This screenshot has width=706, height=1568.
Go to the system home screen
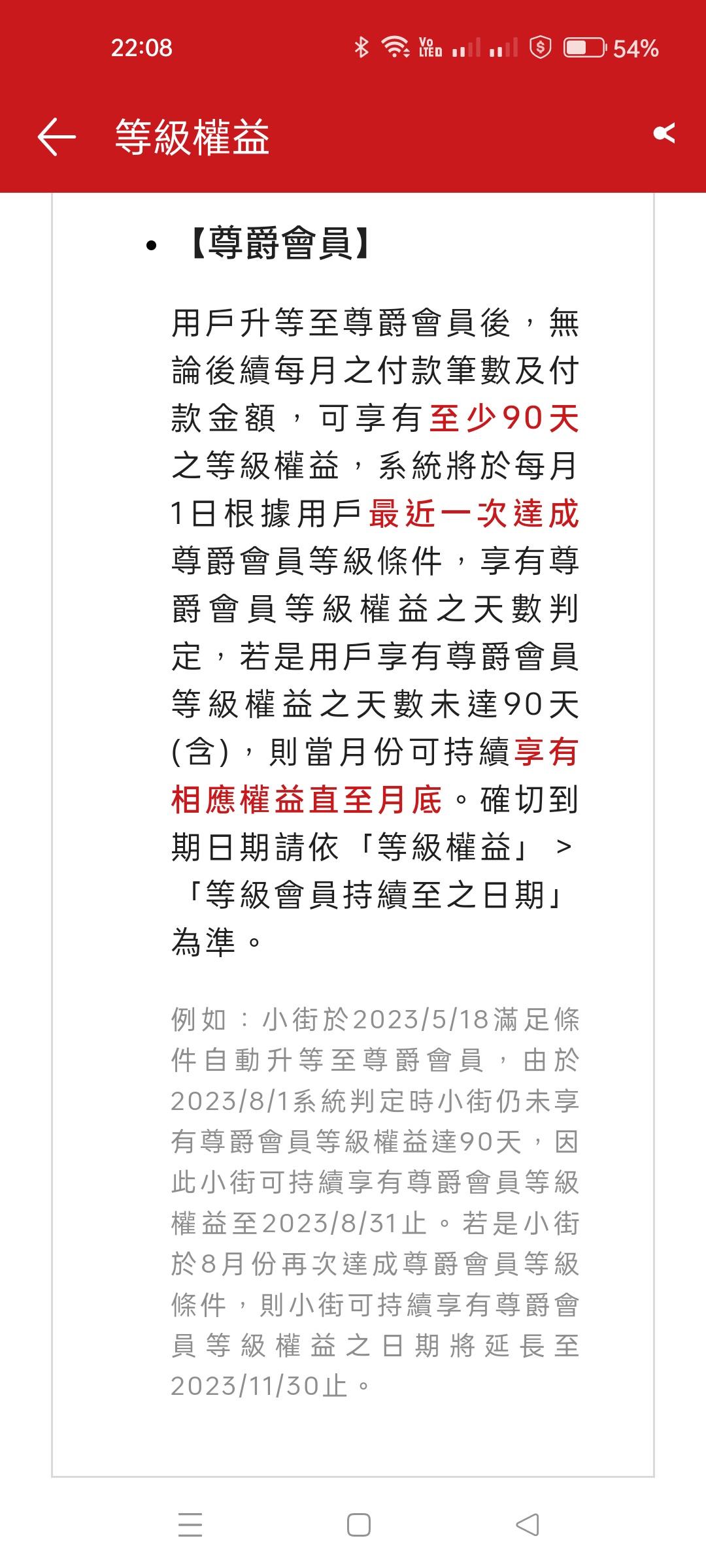(x=359, y=1526)
